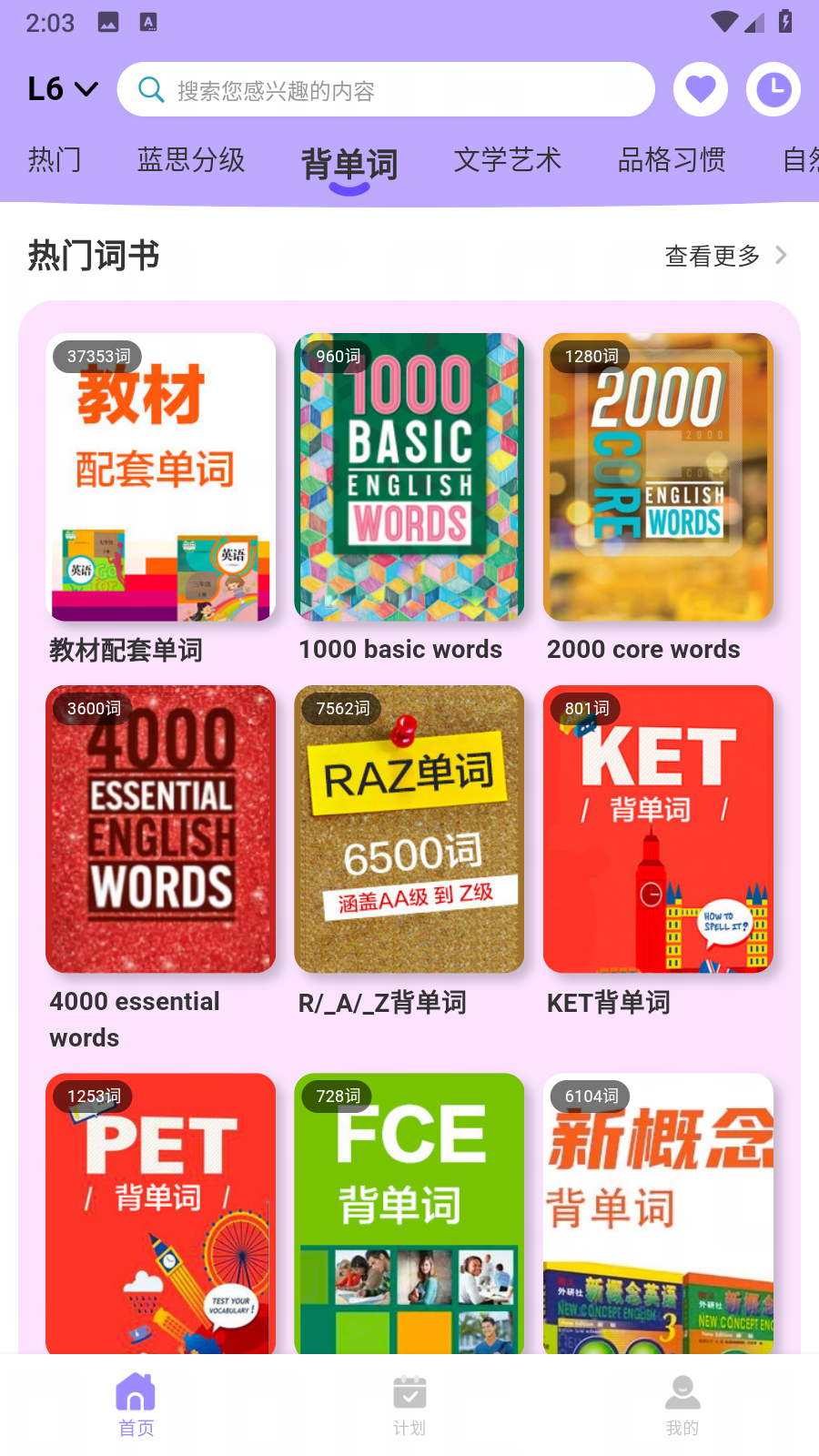This screenshot has height=1456, width=819.
Task: Open the 教材配套单词 word book
Action: (x=161, y=478)
